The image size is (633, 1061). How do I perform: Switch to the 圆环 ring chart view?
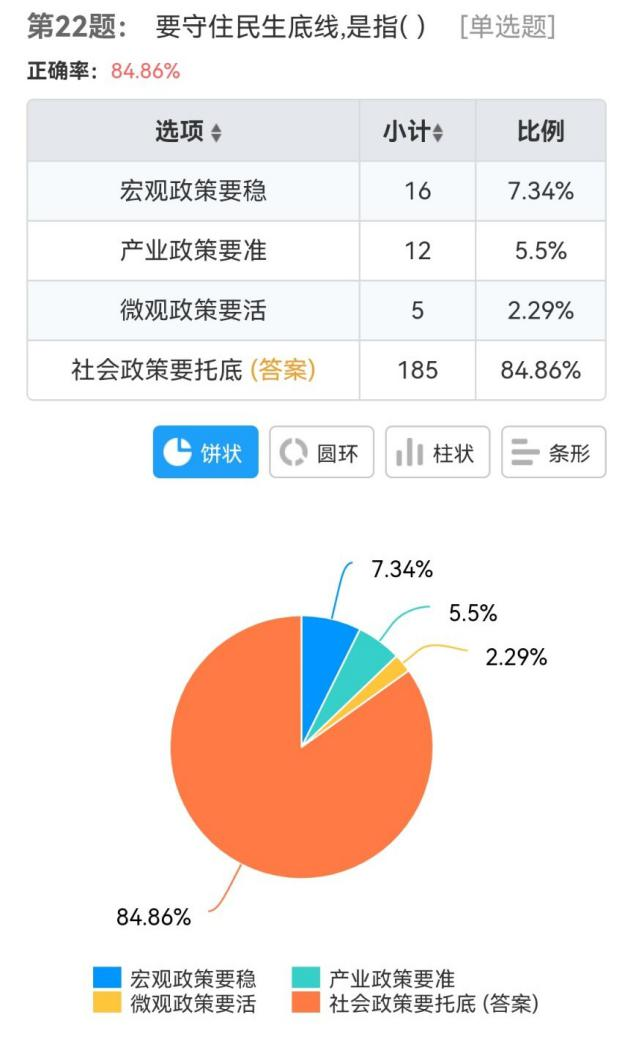tap(321, 452)
